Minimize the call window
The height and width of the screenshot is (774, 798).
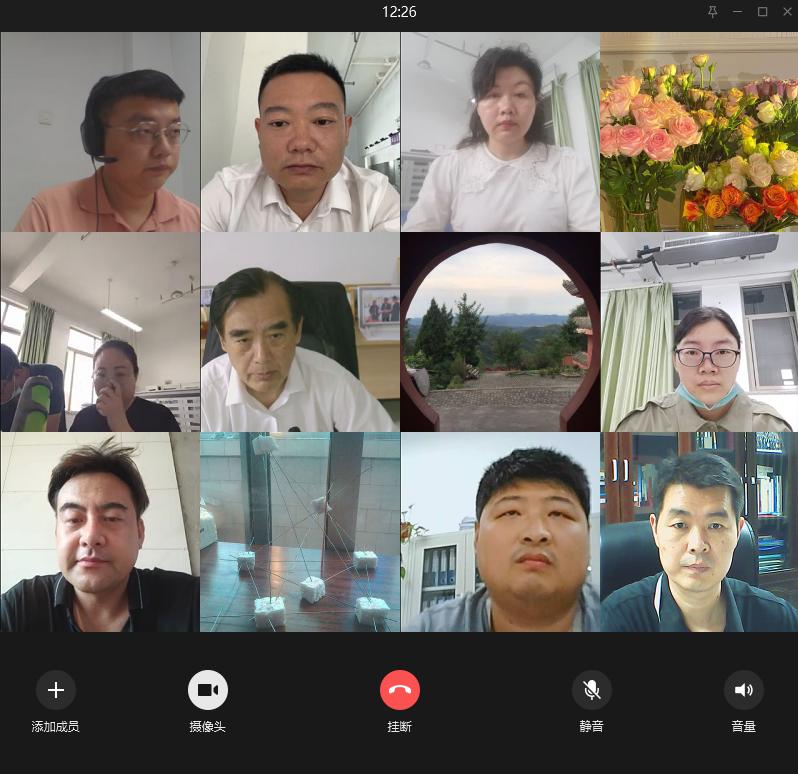pos(737,12)
